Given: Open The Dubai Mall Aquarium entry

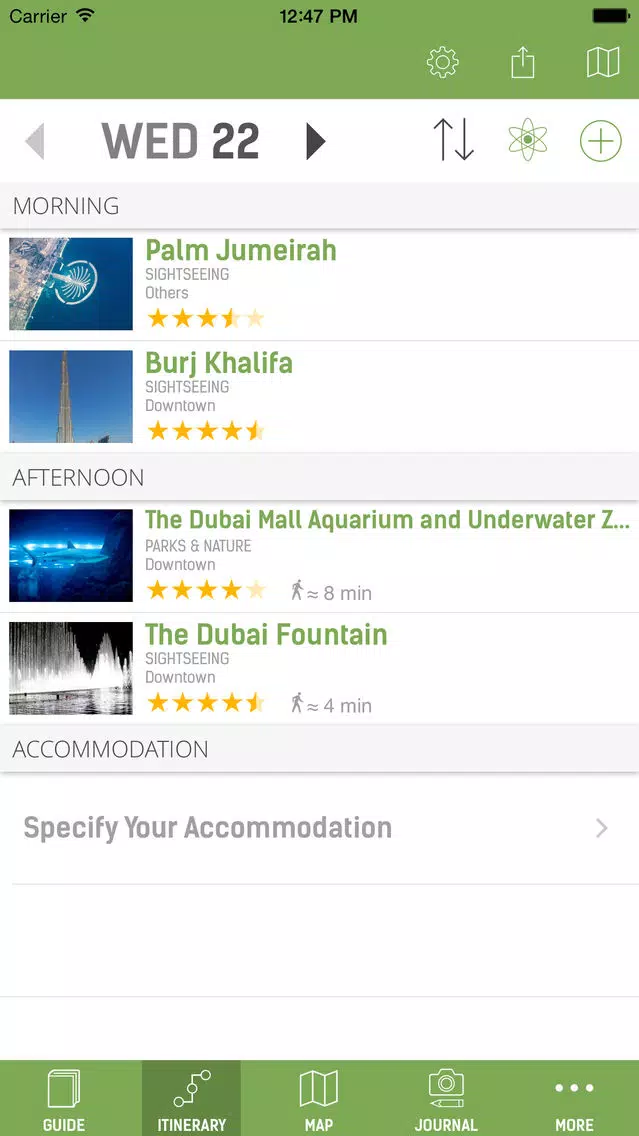Looking at the screenshot, I should 320,556.
